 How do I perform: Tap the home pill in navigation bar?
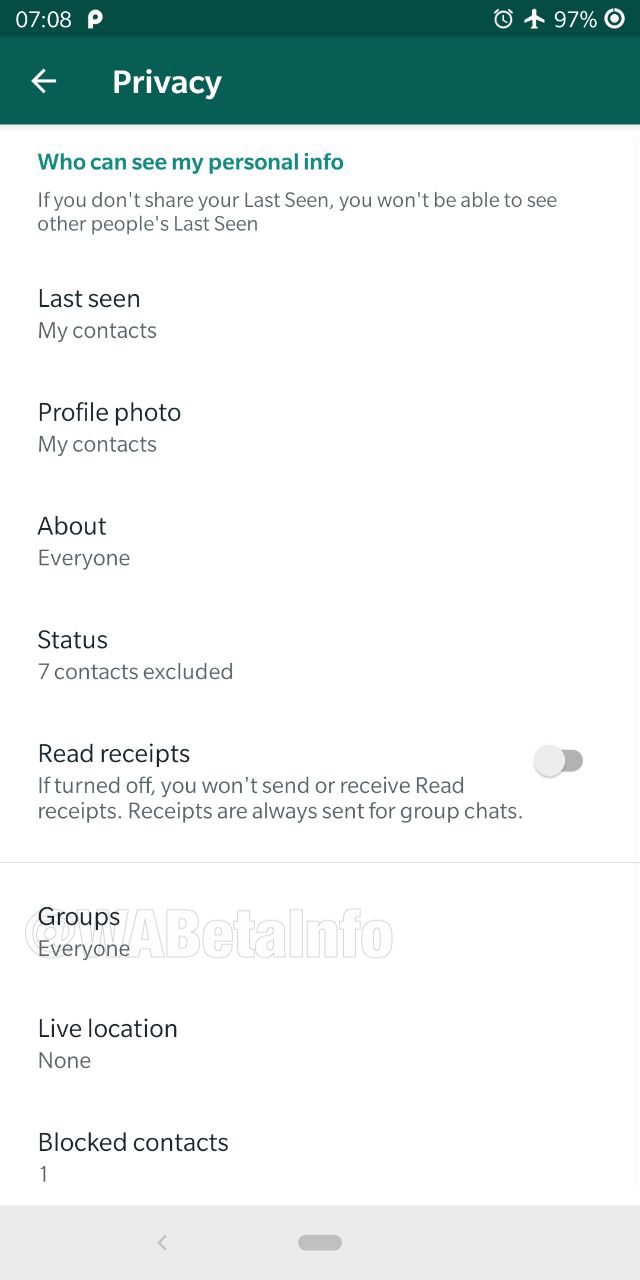point(320,1243)
